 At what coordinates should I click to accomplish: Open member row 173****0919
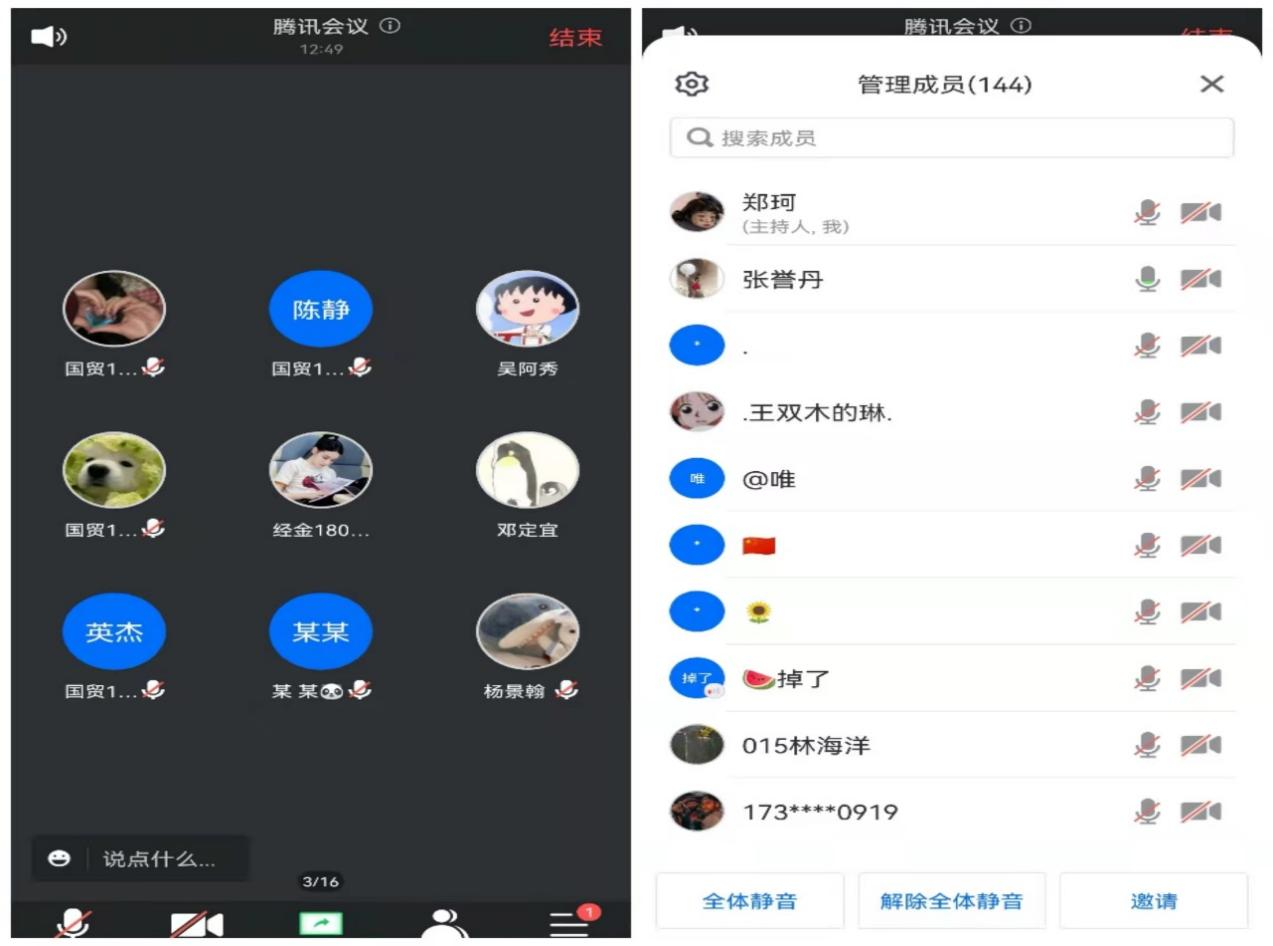(819, 812)
